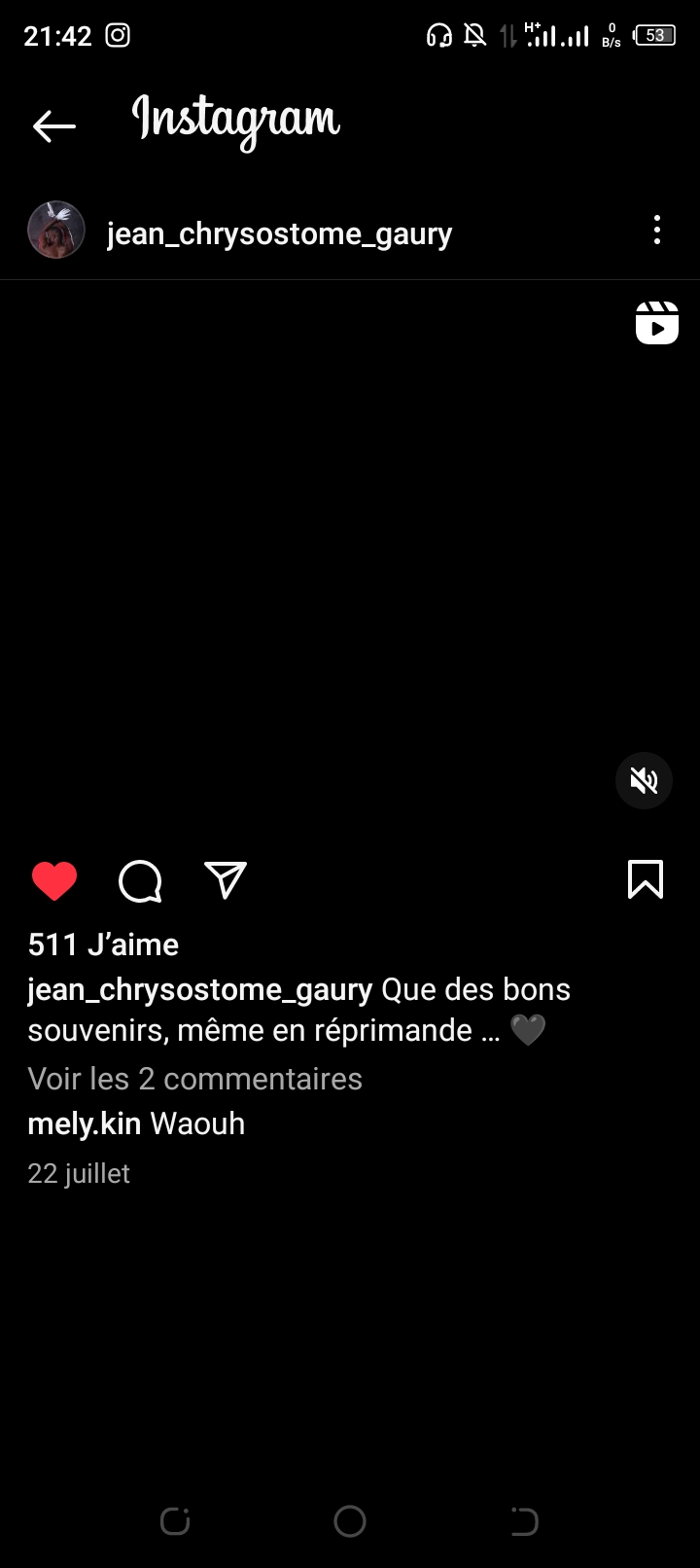Unmute the reel's sound

(x=644, y=780)
